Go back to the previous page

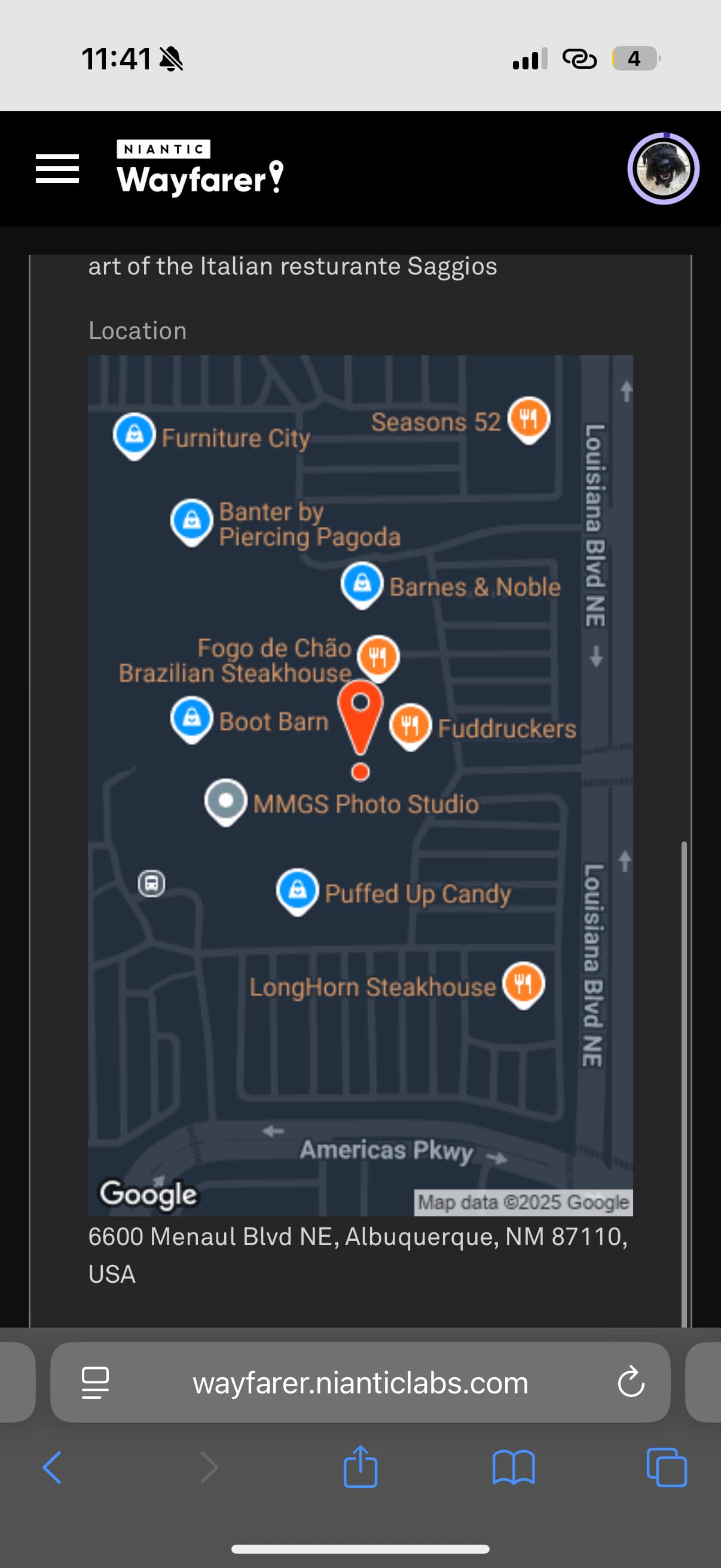pos(53,1468)
